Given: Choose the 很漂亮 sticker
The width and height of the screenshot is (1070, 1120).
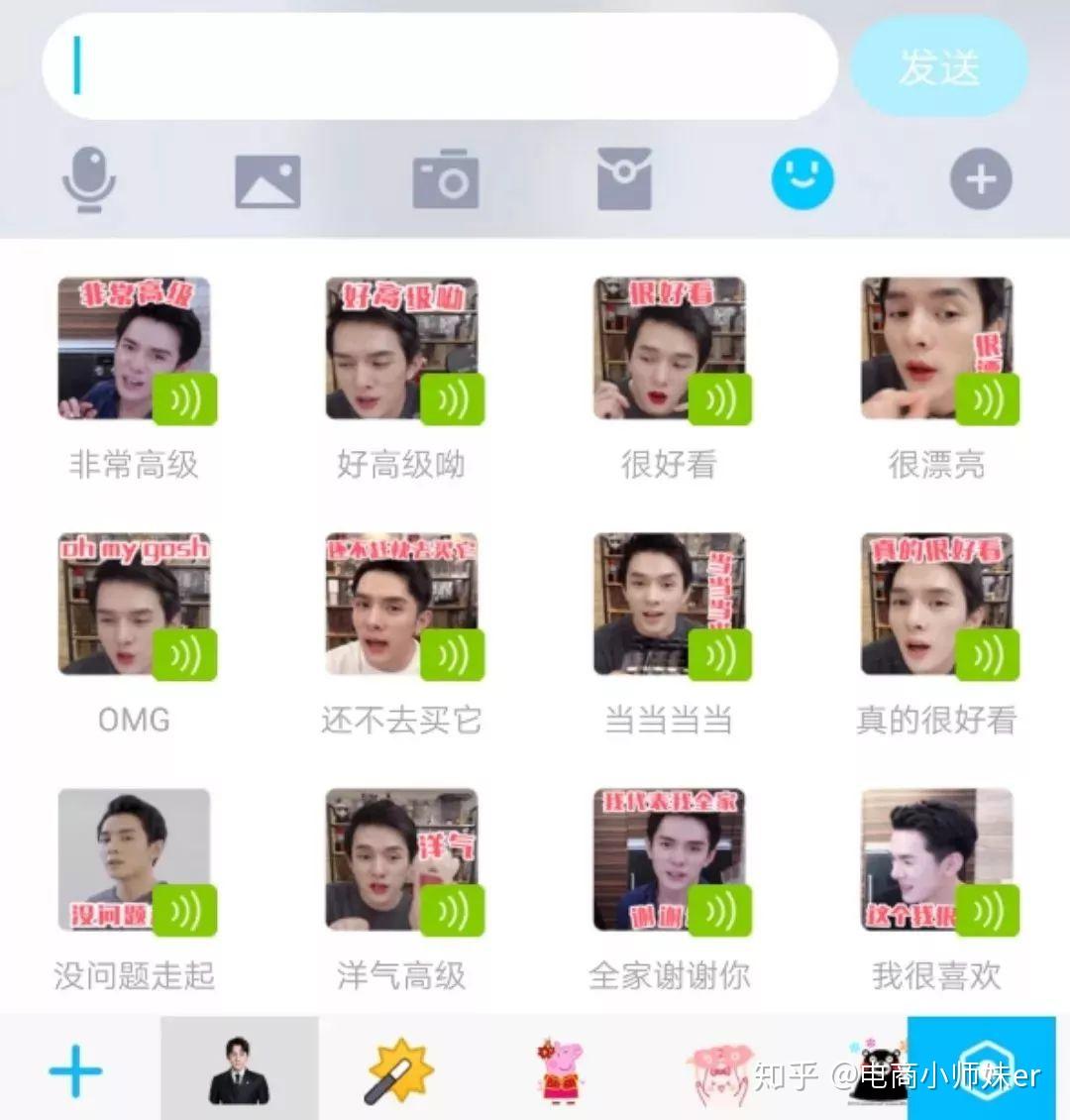Looking at the screenshot, I should pos(936,349).
